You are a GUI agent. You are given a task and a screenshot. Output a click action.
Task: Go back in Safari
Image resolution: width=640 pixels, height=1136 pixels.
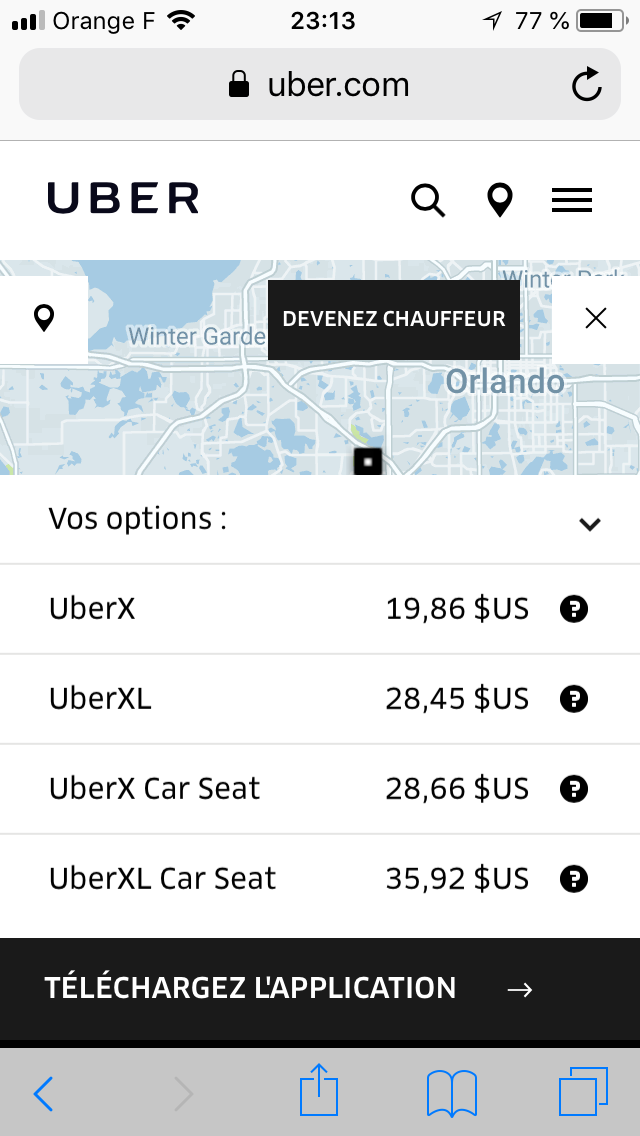tap(43, 1093)
